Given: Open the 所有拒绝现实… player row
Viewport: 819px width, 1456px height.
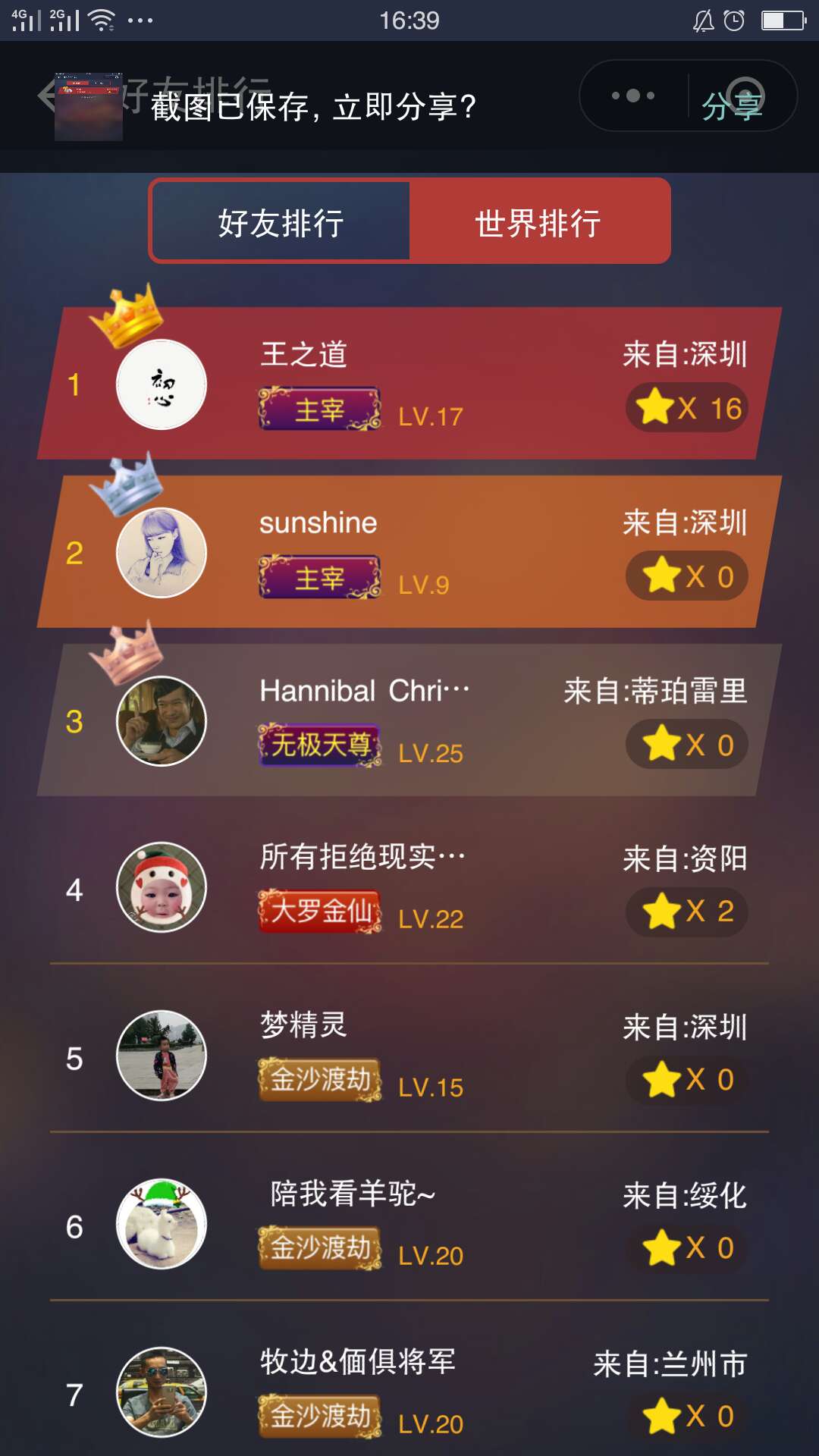Looking at the screenshot, I should pos(409,887).
